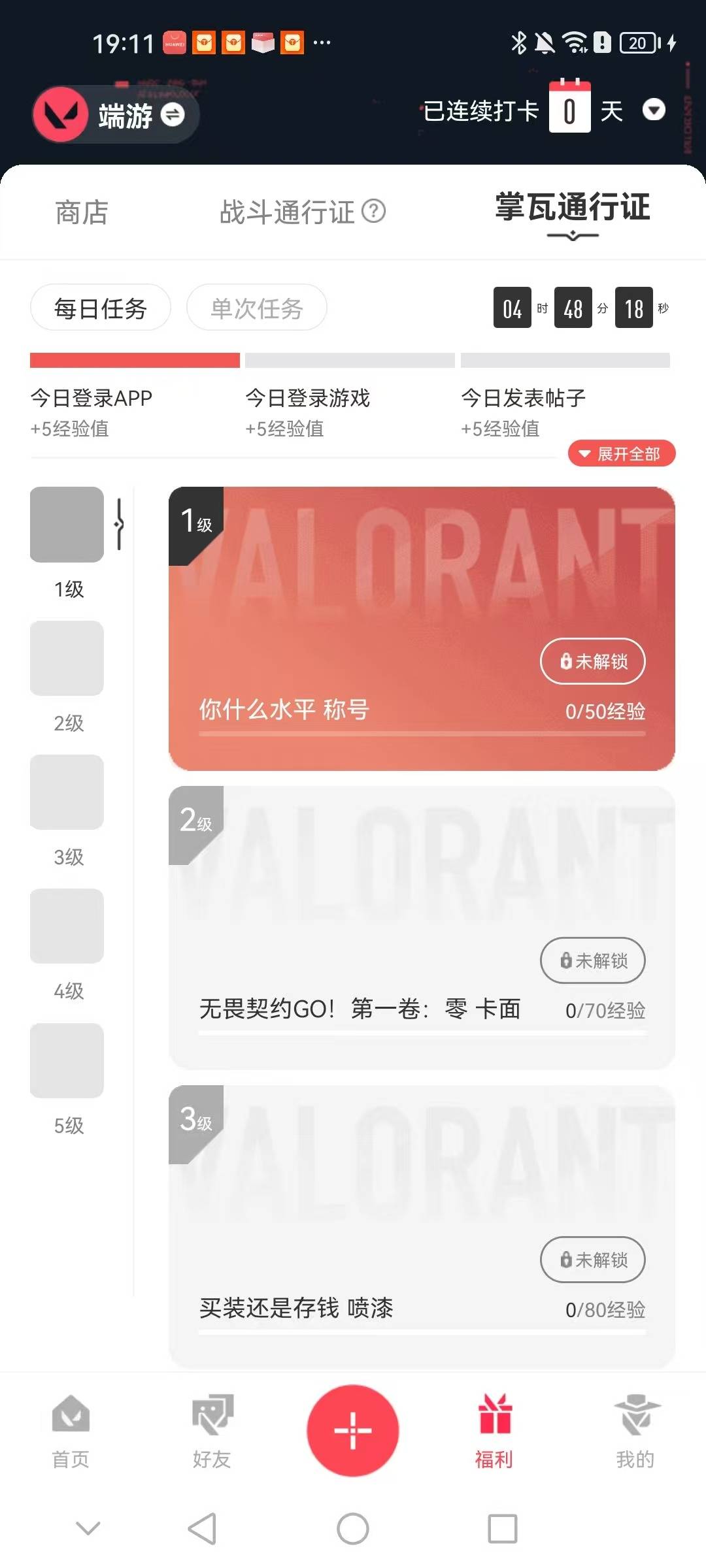
Task: Open the help icon beside 战斗通行证
Action: point(374,211)
